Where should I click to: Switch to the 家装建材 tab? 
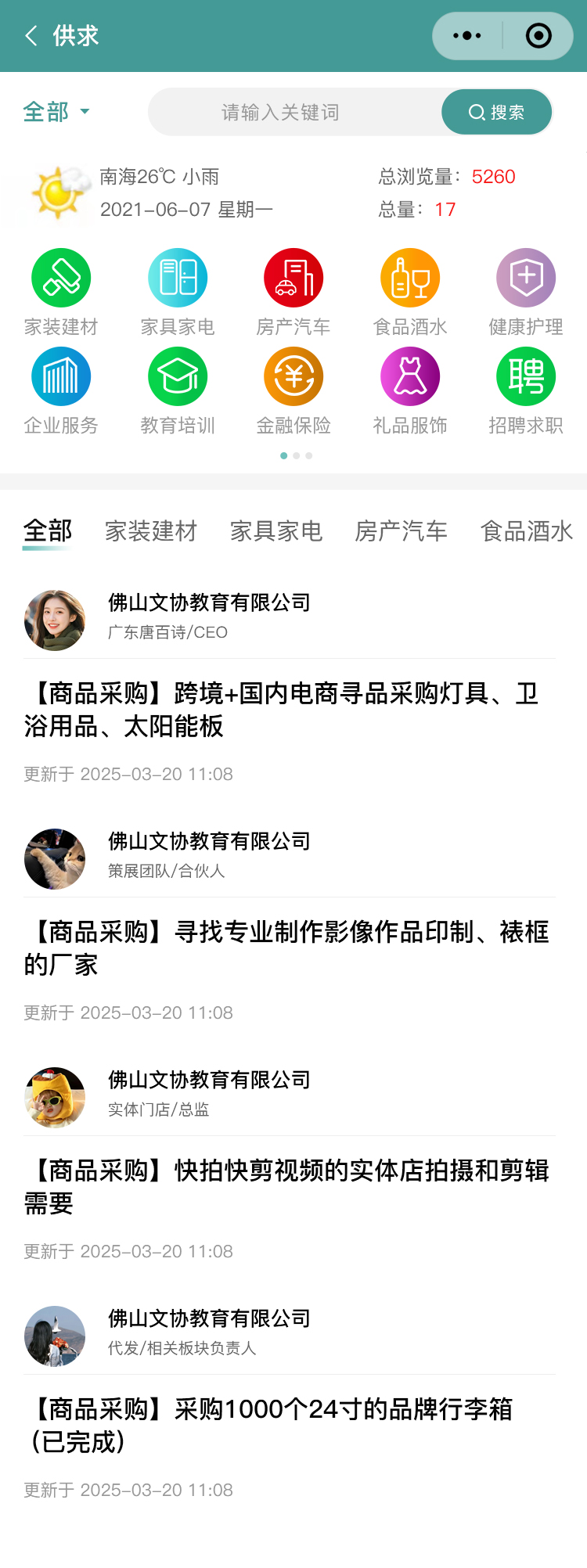tap(151, 531)
